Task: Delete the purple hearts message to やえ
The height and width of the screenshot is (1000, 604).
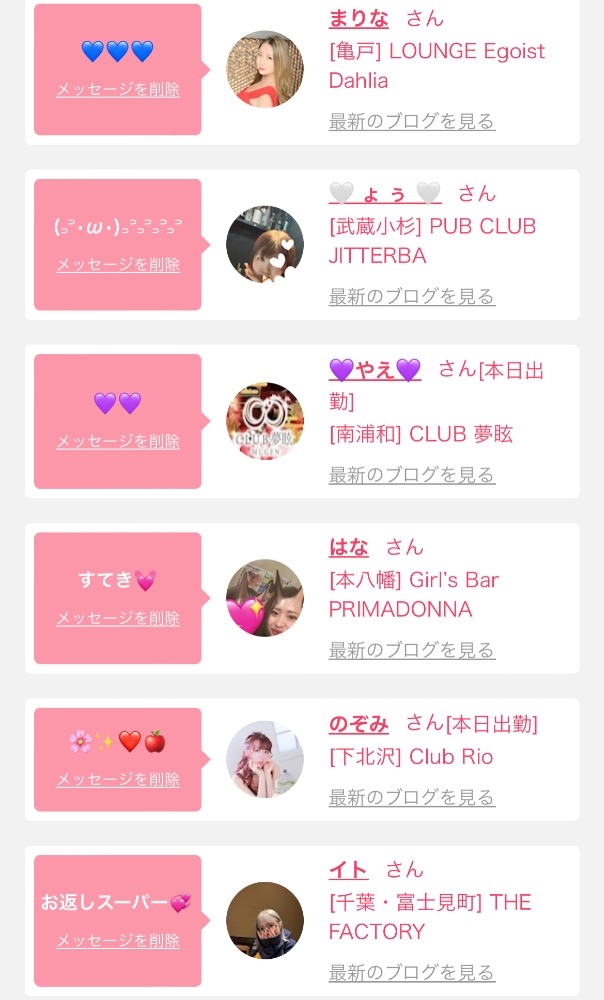Action: [118, 442]
